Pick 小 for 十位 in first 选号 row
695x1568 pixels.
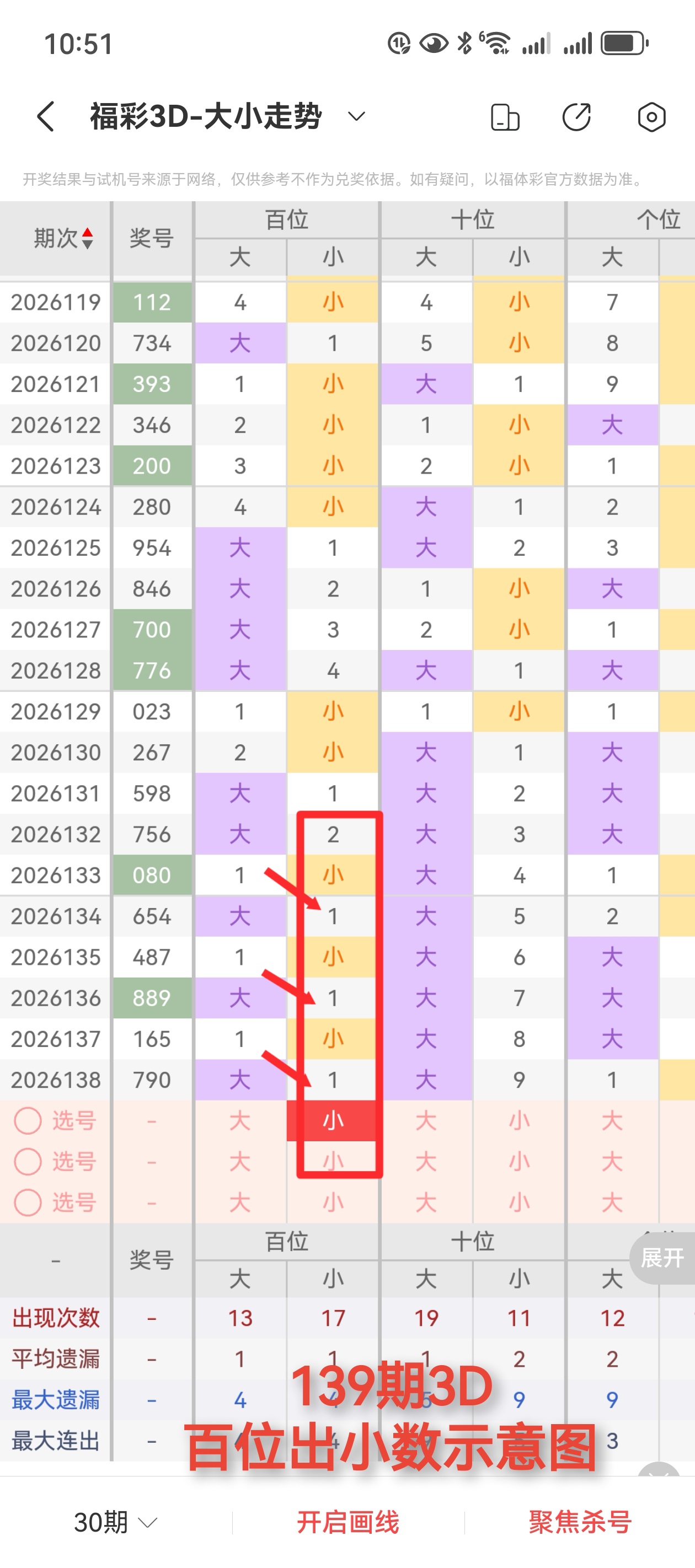point(519,1121)
